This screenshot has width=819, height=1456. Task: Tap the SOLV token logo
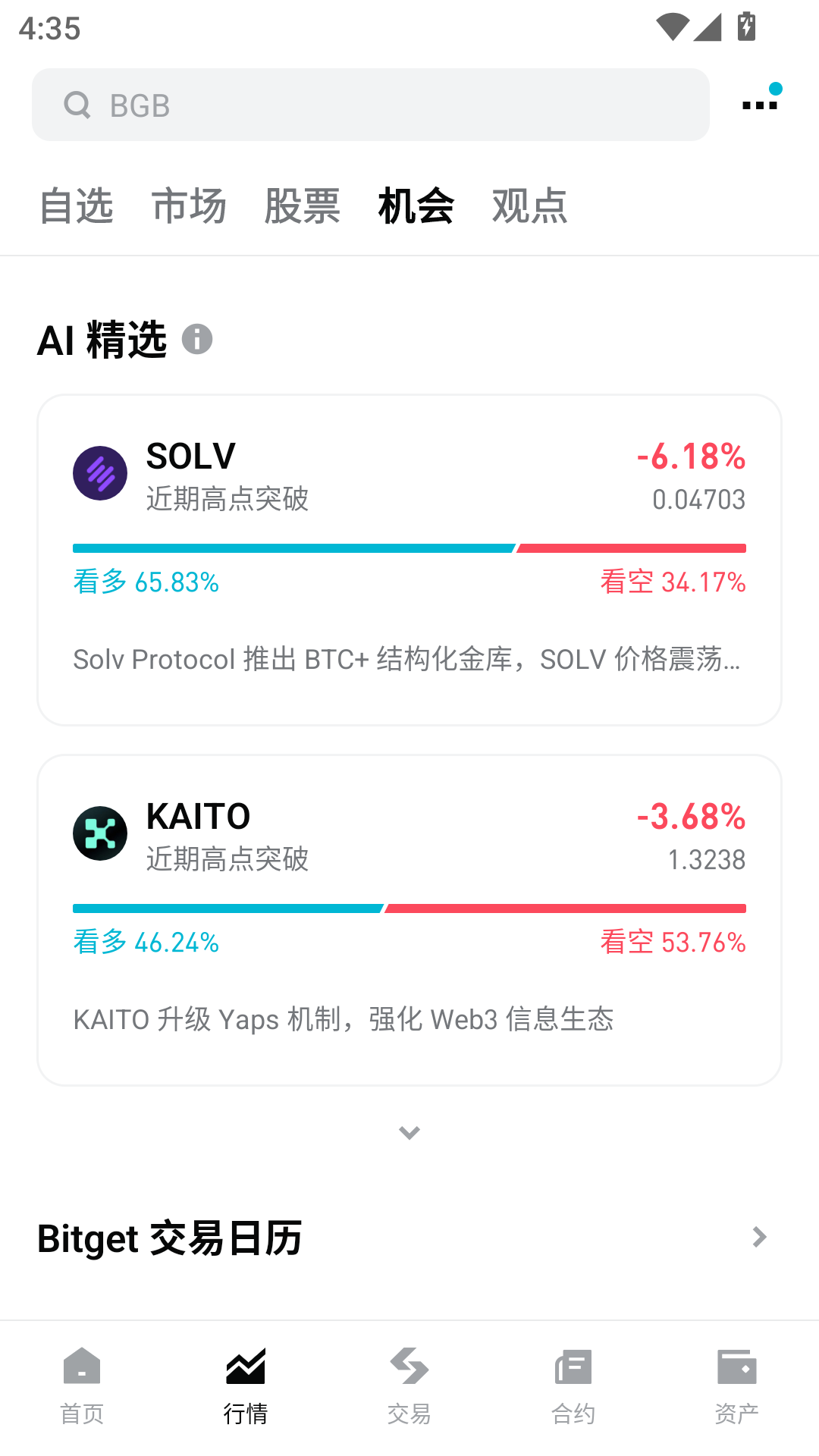click(99, 472)
